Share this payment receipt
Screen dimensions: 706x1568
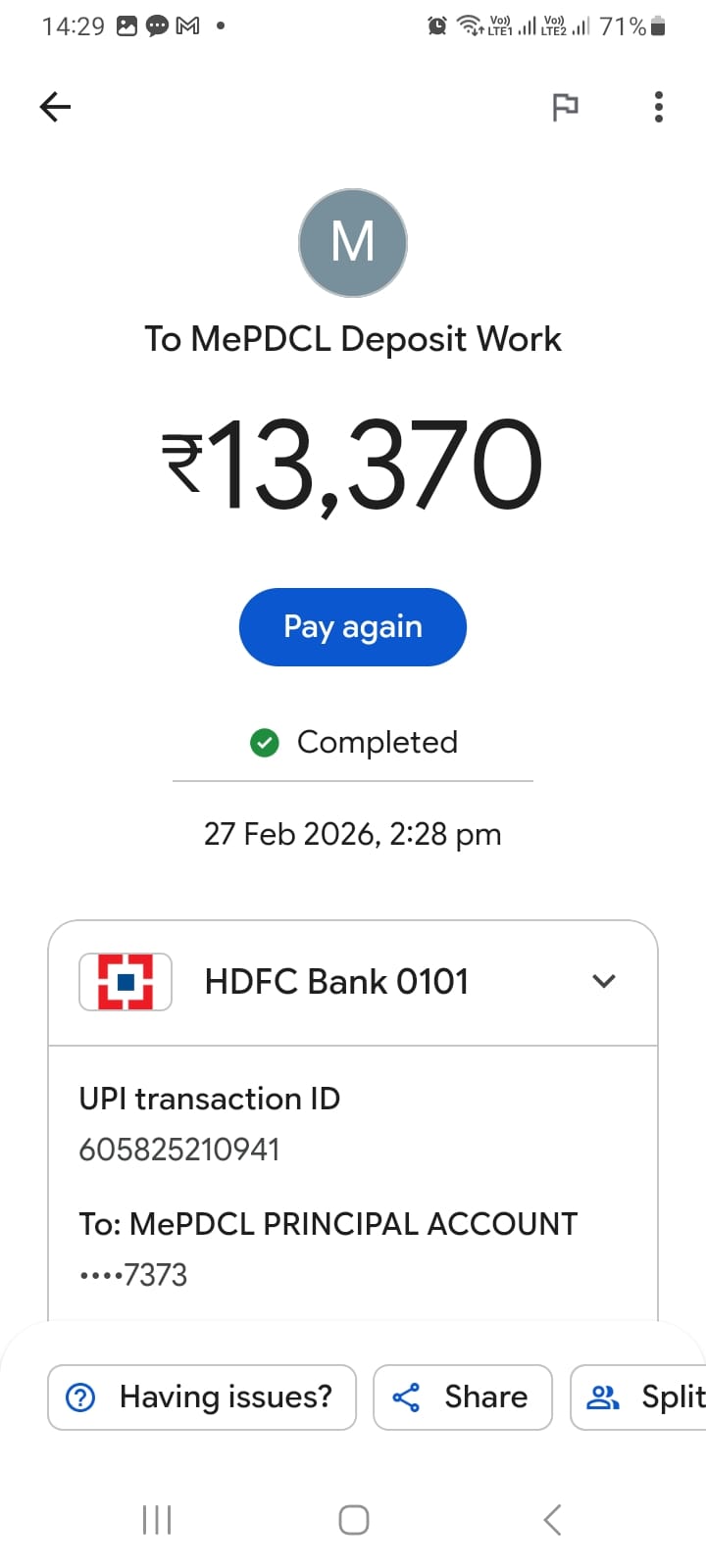click(463, 1396)
